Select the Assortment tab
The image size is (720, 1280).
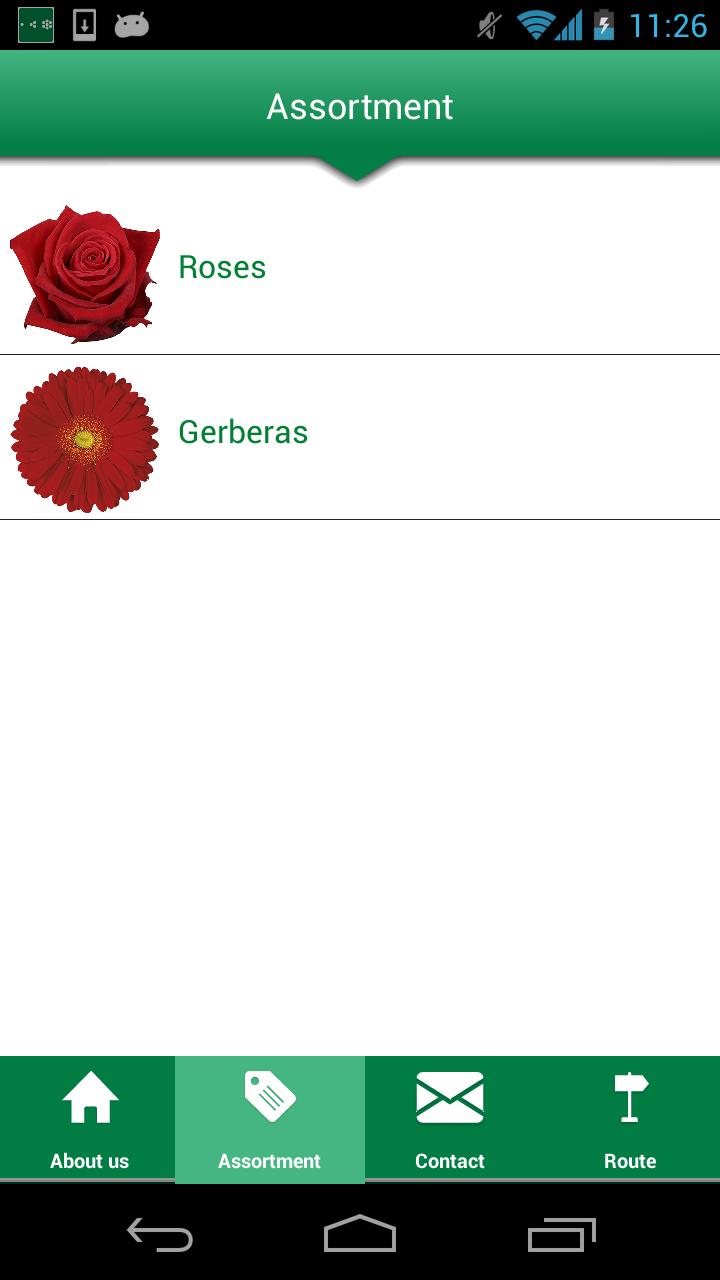coord(269,1119)
